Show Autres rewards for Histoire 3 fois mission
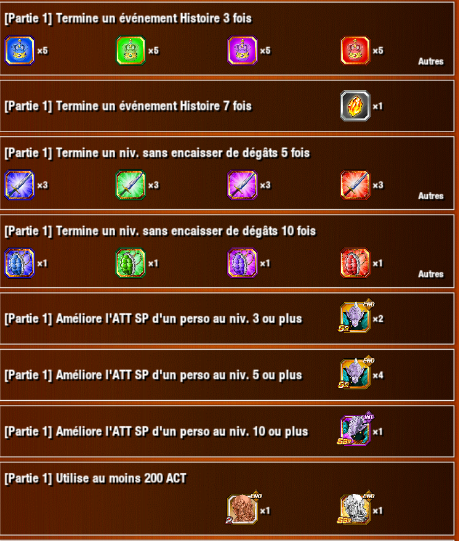 (x=431, y=61)
